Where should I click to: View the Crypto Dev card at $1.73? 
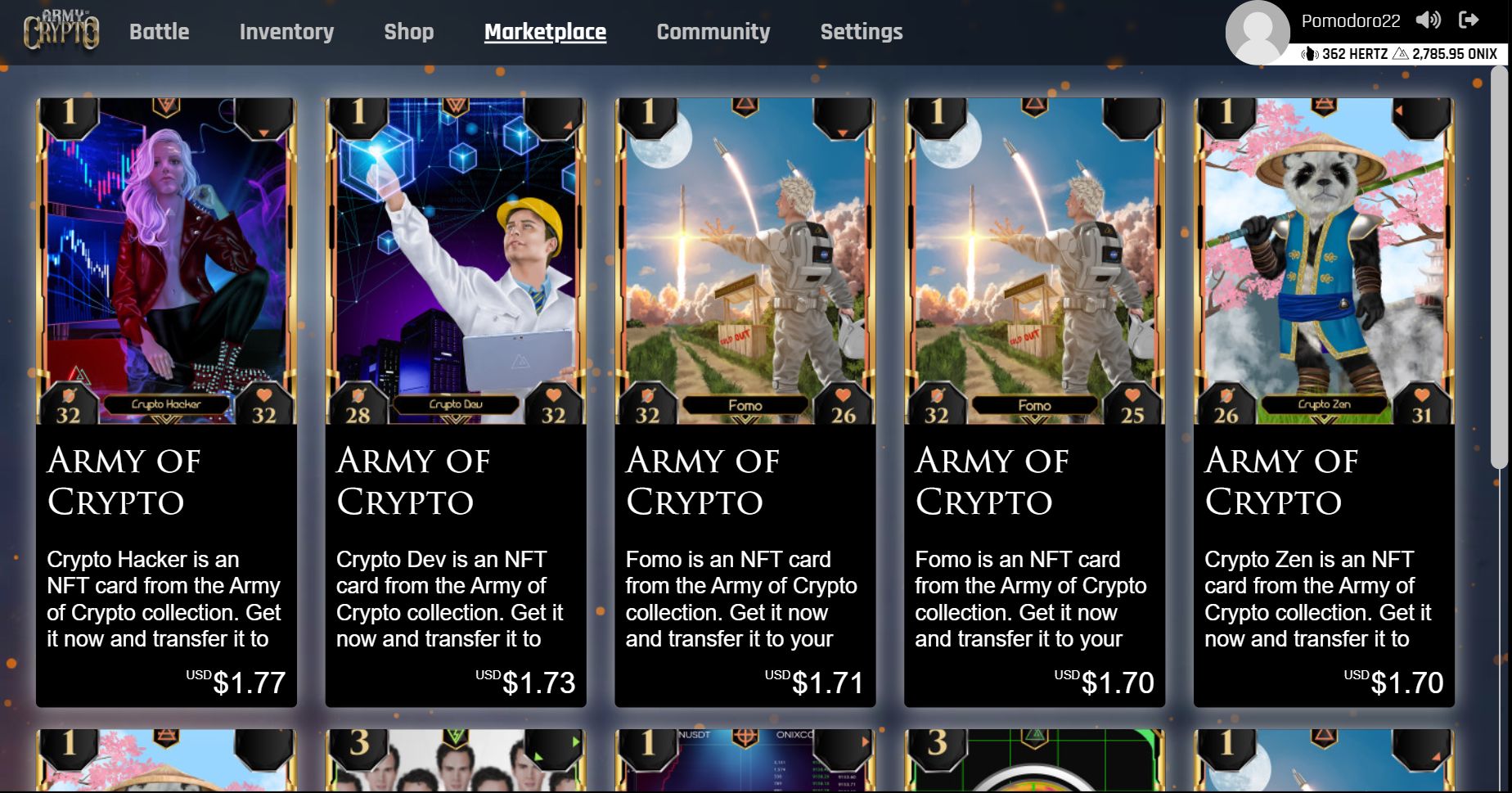(456, 401)
